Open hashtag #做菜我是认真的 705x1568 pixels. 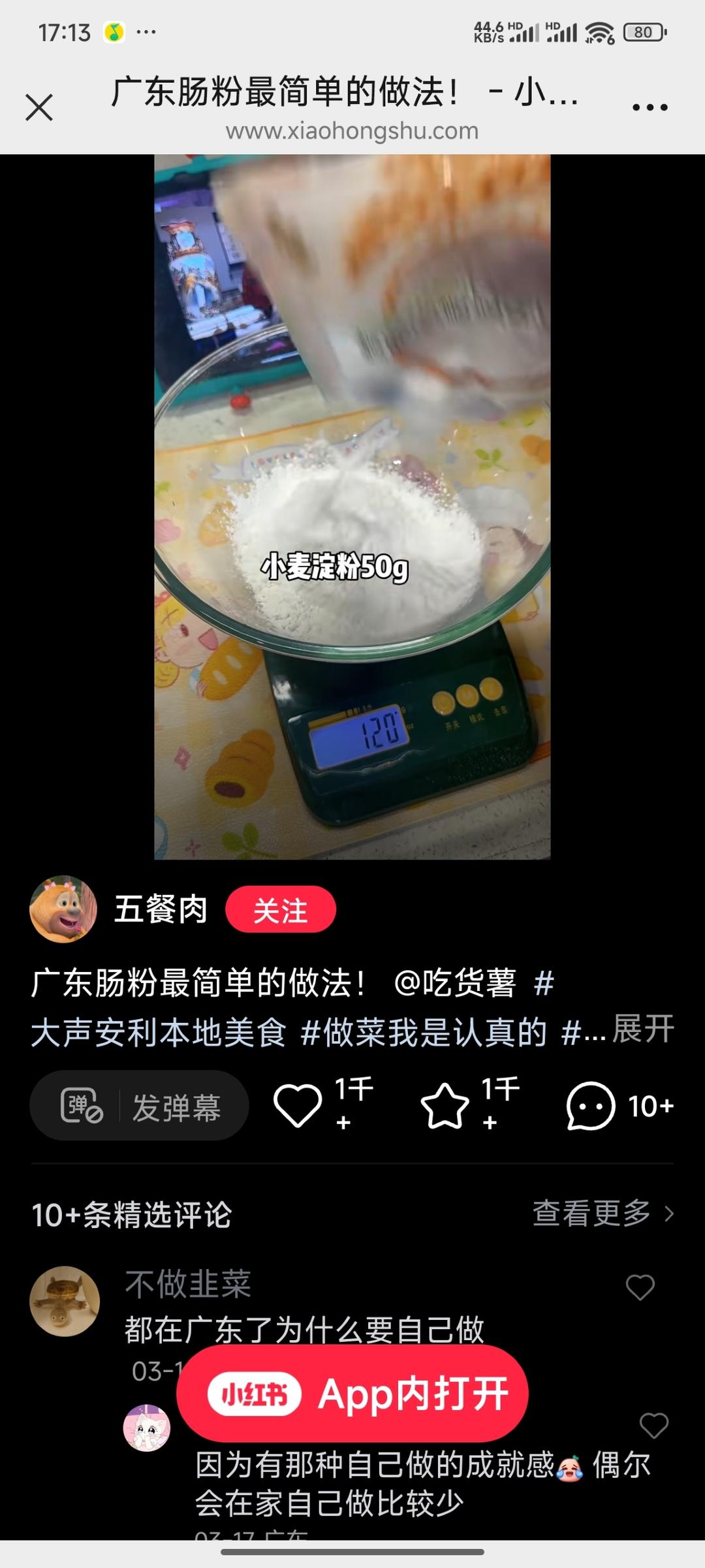pyautogui.click(x=424, y=1033)
